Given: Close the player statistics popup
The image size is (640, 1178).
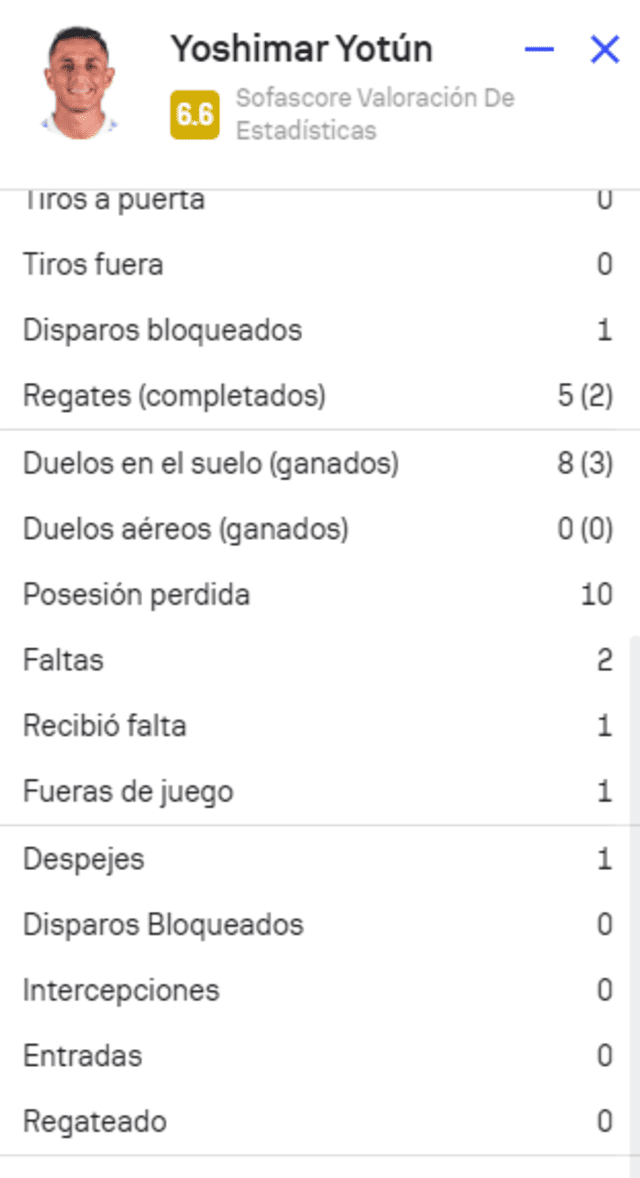Looking at the screenshot, I should click(604, 49).
